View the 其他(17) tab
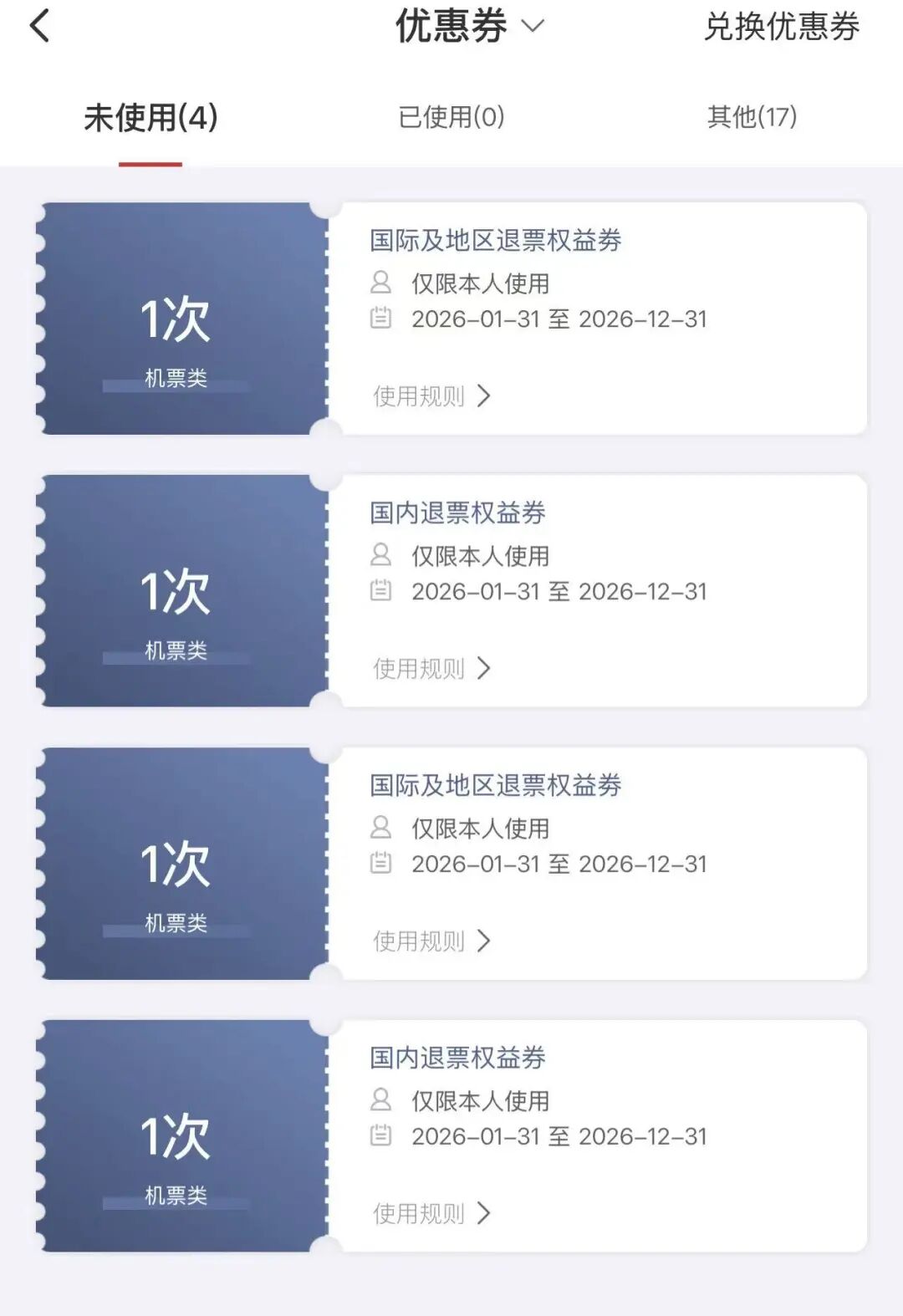 pos(752,117)
